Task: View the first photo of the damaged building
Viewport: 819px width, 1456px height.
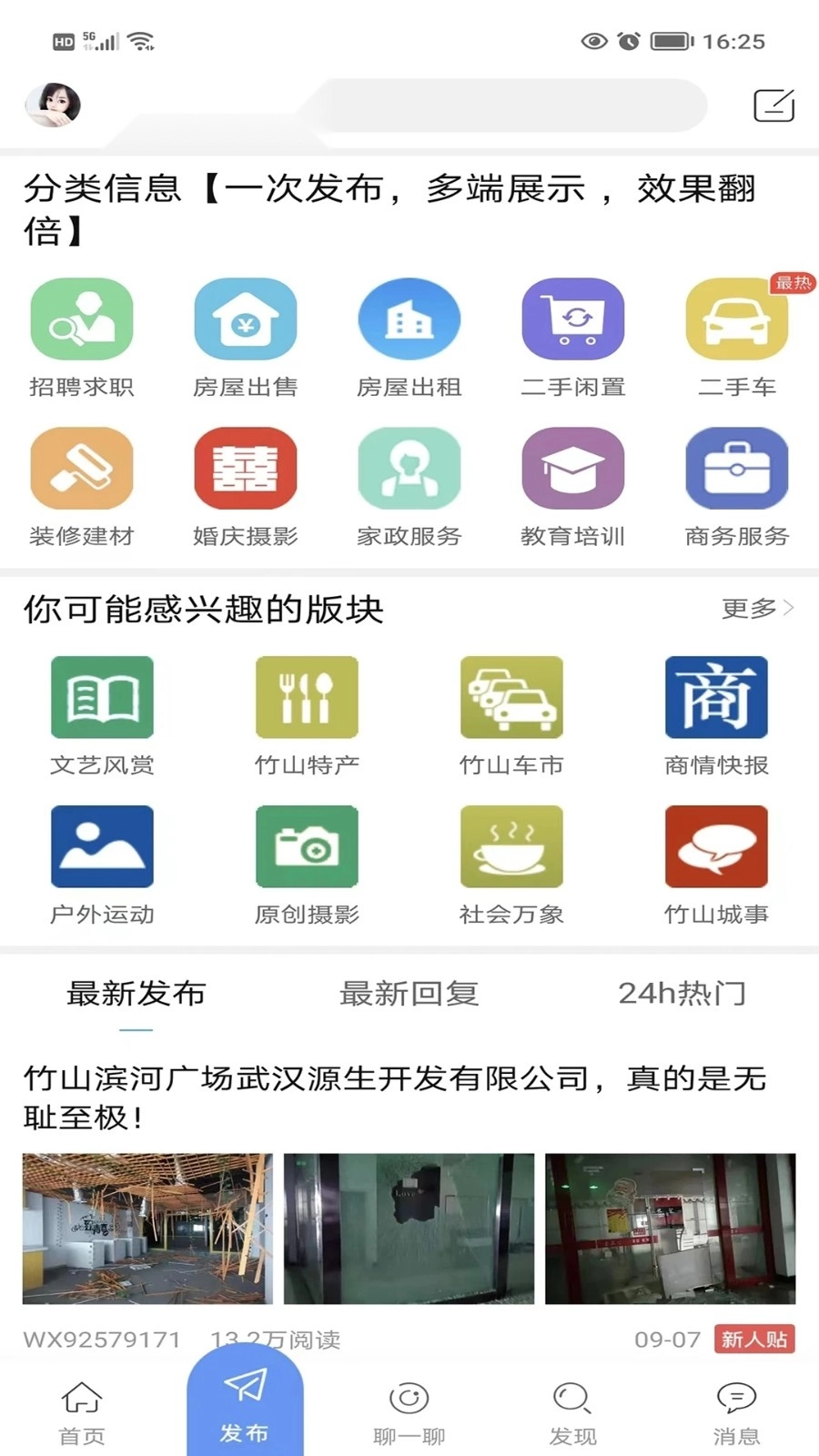Action: coord(147,1228)
